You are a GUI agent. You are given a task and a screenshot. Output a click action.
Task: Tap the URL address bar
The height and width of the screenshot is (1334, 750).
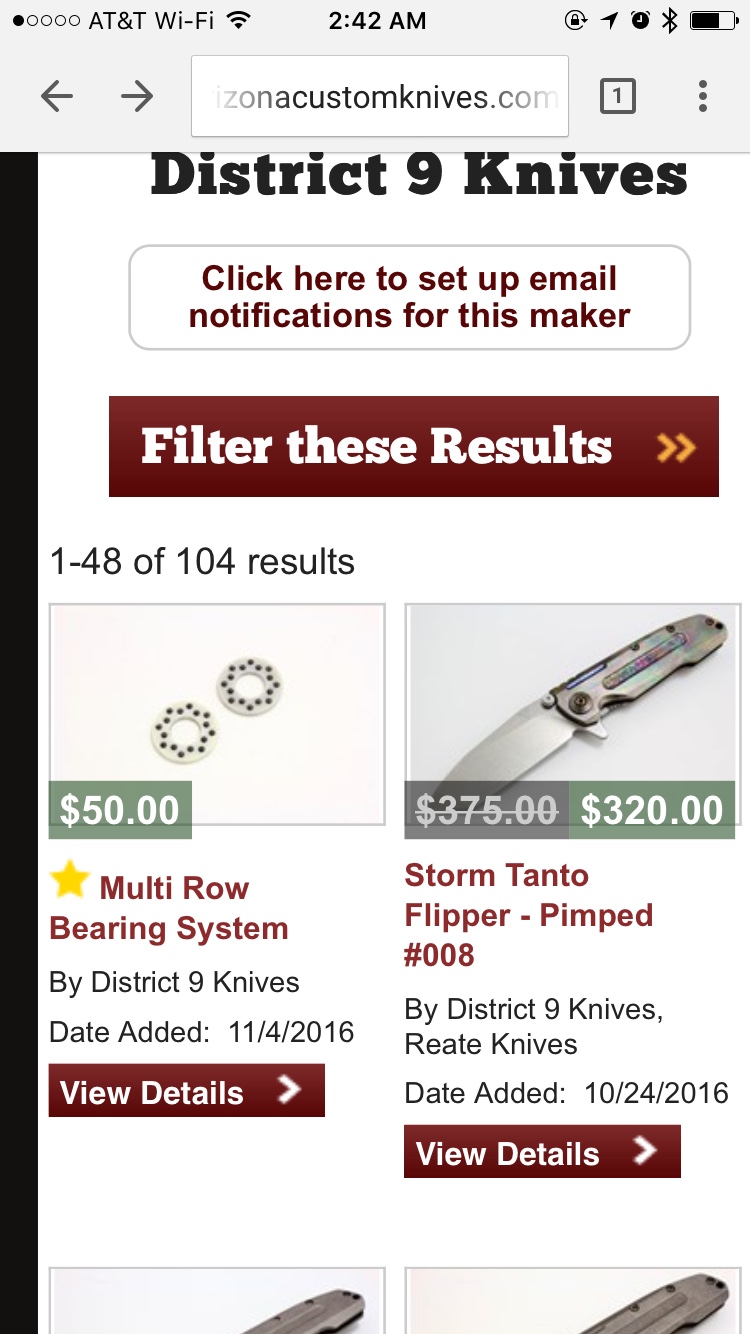coord(380,97)
